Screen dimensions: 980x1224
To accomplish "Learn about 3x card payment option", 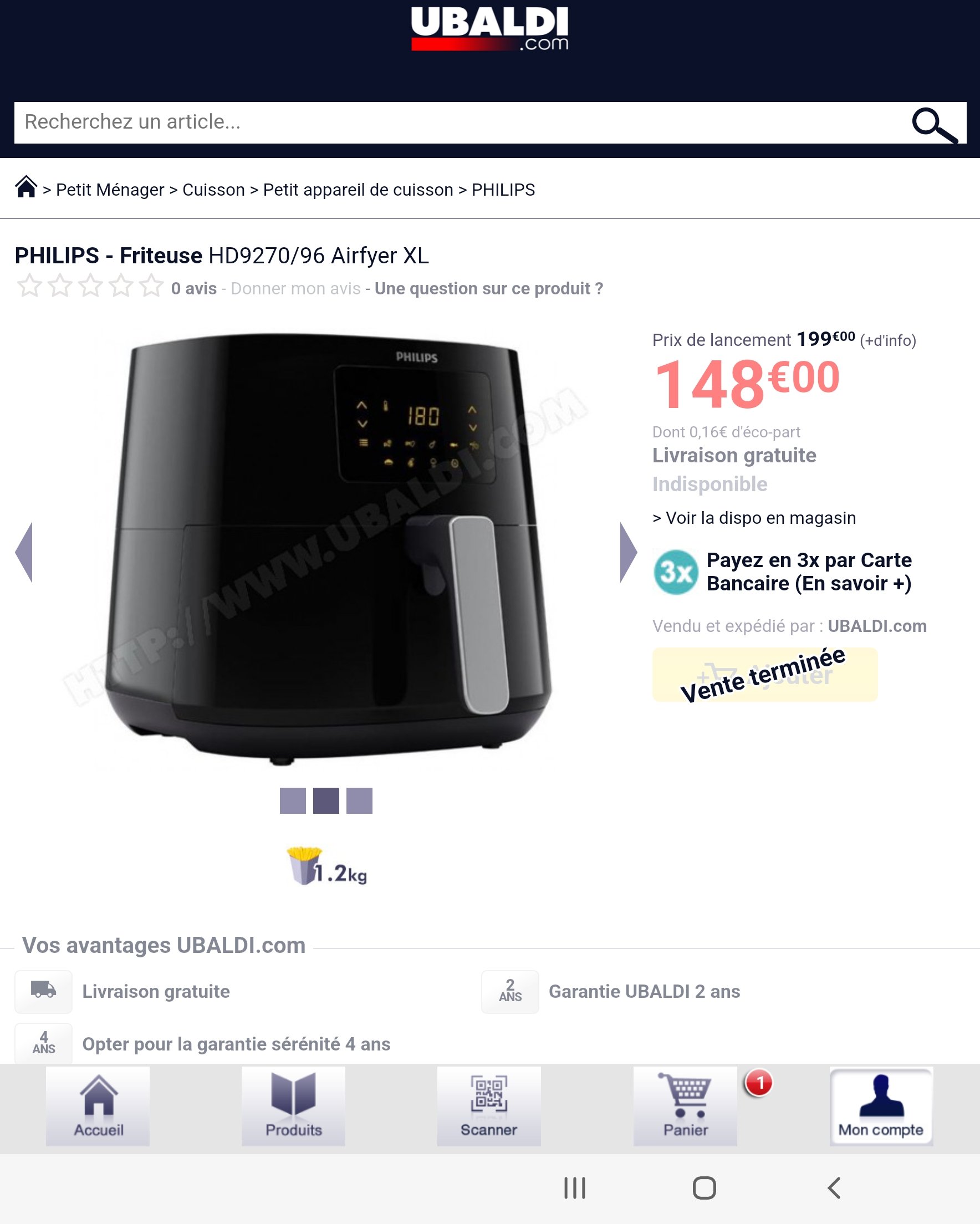I will [x=808, y=572].
